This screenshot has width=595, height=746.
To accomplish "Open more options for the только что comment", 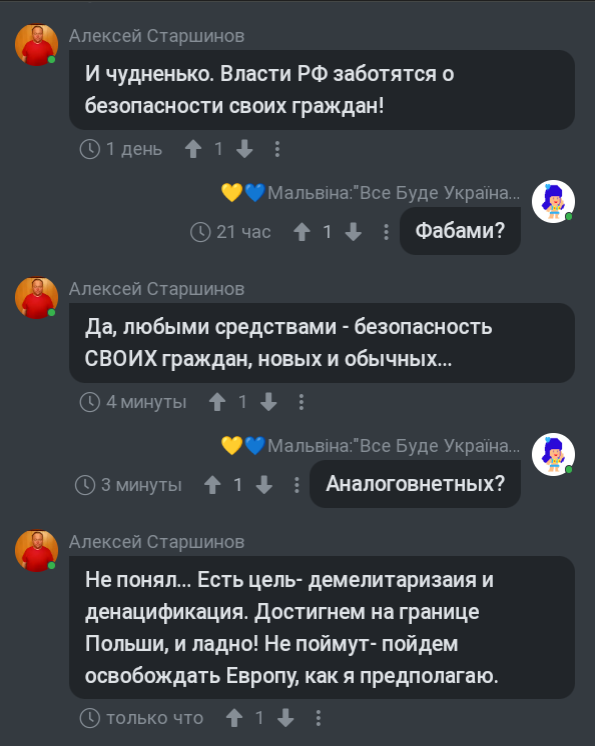I will [x=318, y=718].
